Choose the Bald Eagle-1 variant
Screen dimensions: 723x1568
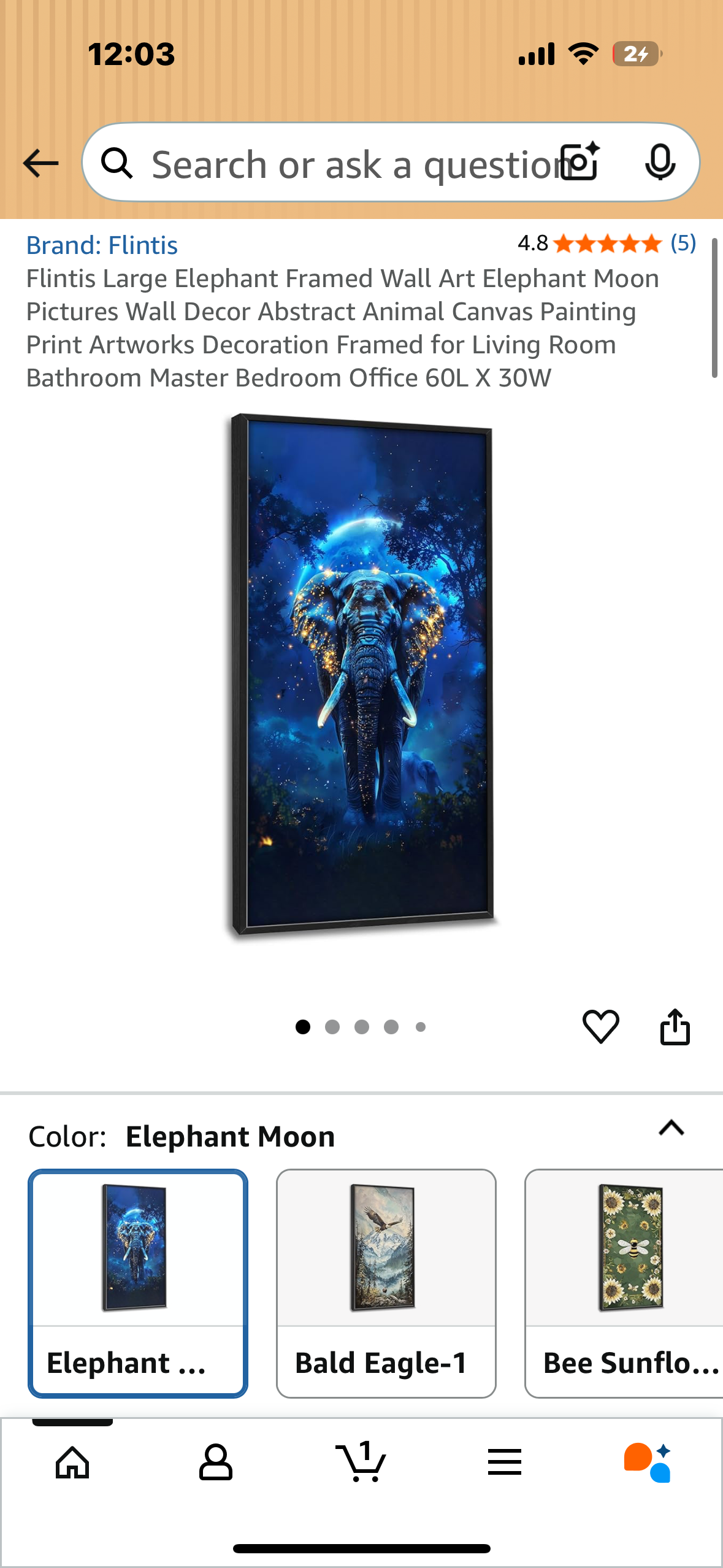(386, 1283)
